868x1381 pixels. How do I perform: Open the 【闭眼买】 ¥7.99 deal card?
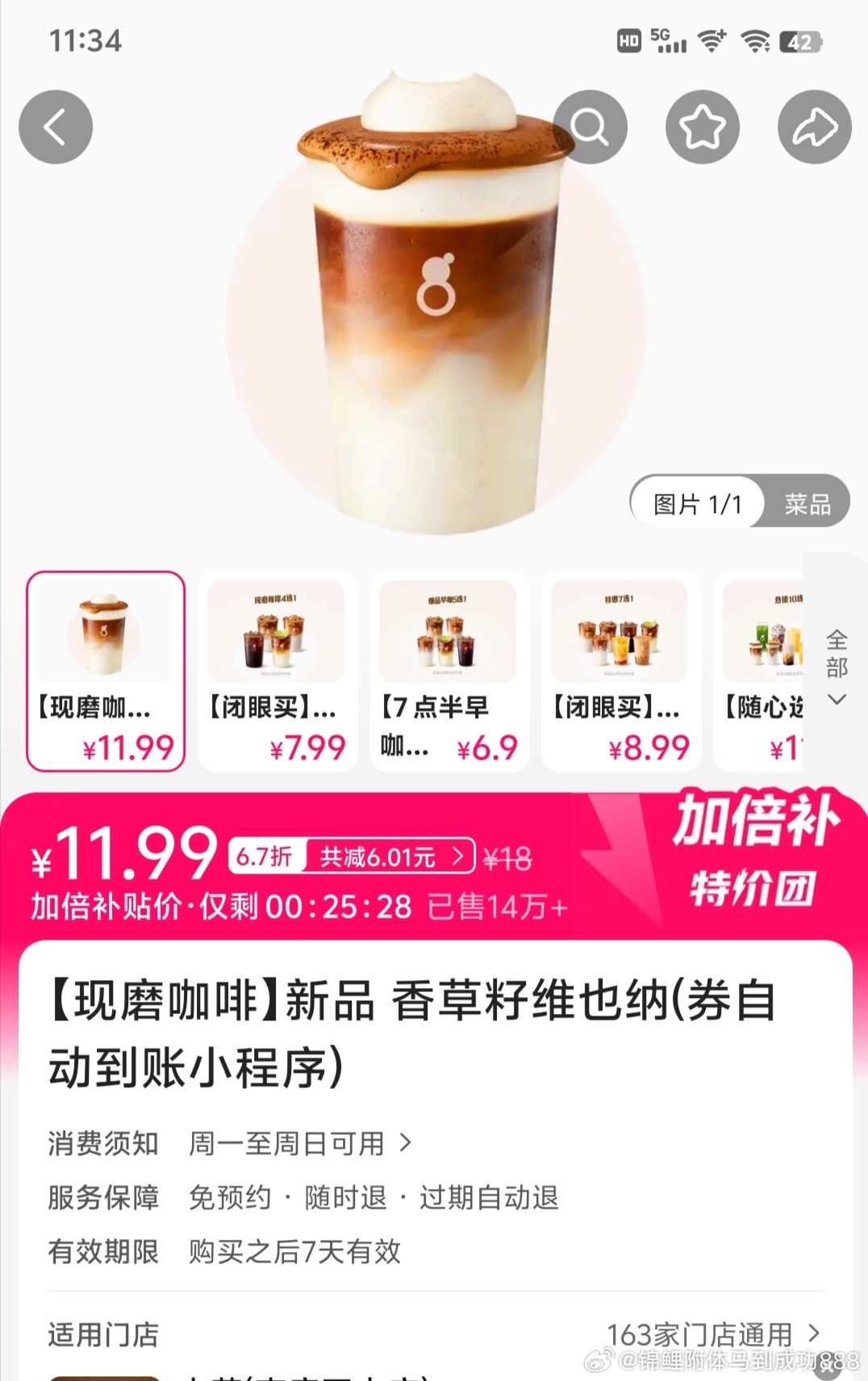click(x=278, y=671)
